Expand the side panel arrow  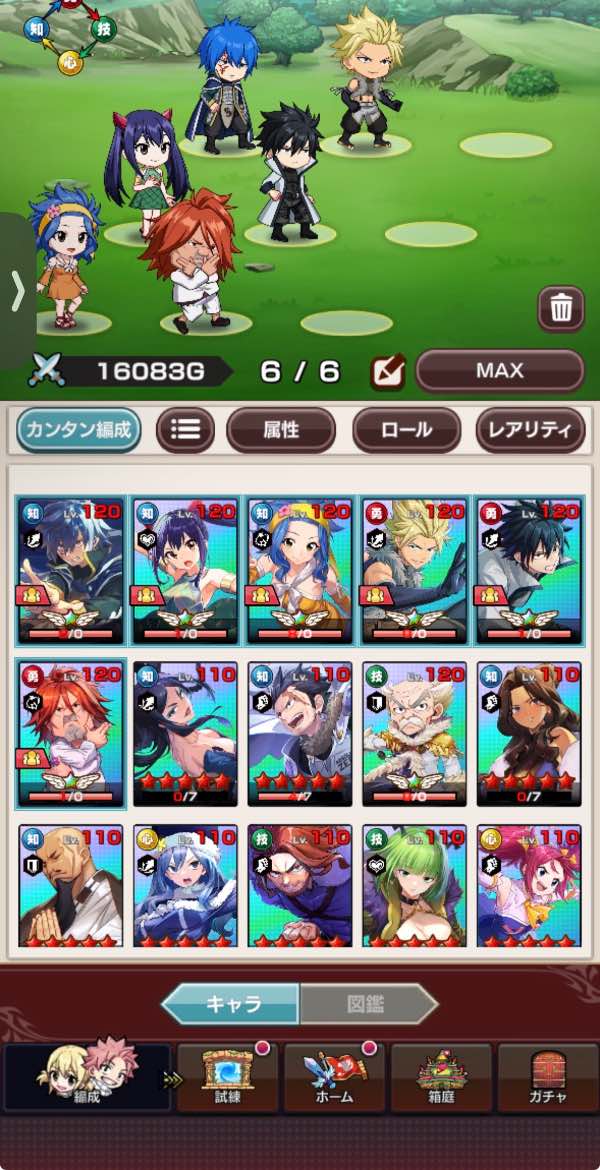[17, 292]
